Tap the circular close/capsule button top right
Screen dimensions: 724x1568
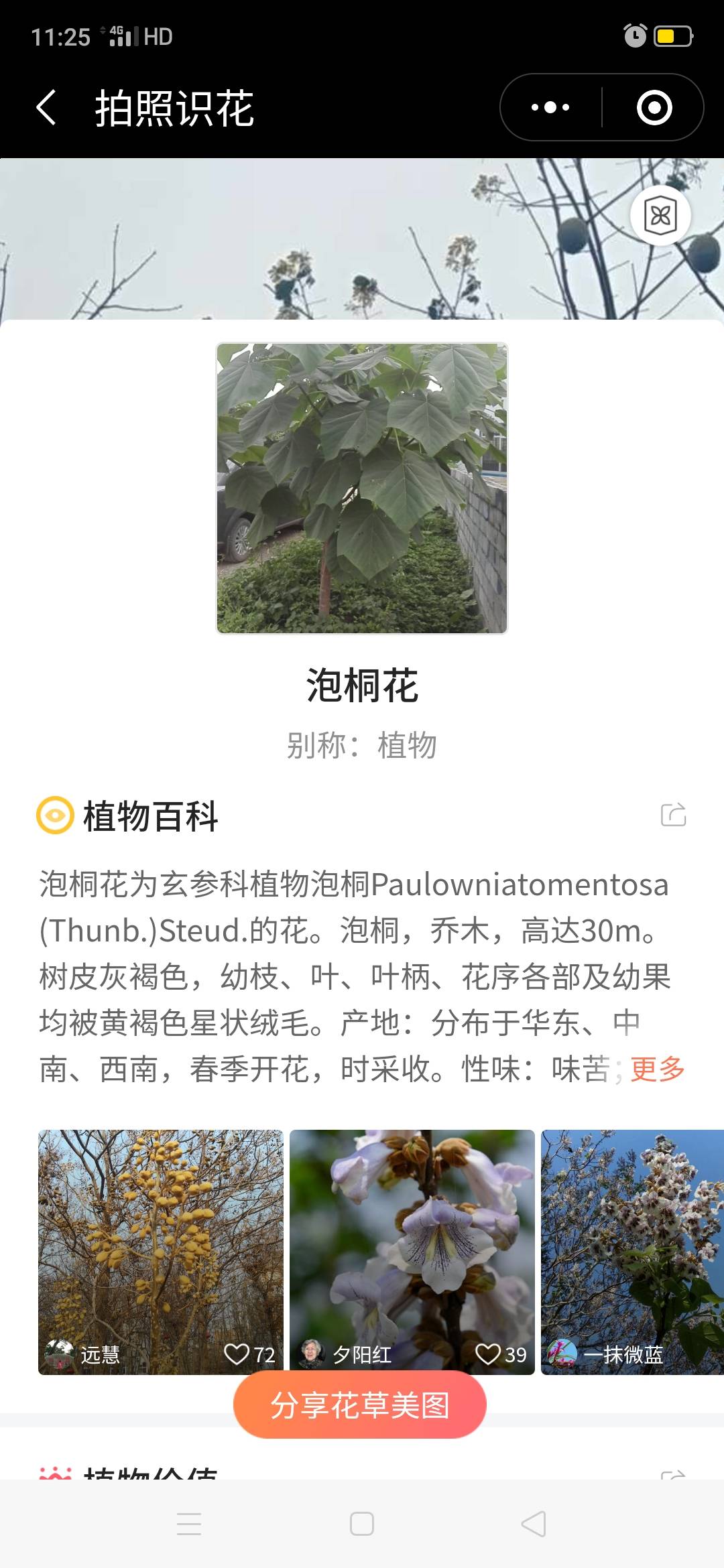point(654,107)
